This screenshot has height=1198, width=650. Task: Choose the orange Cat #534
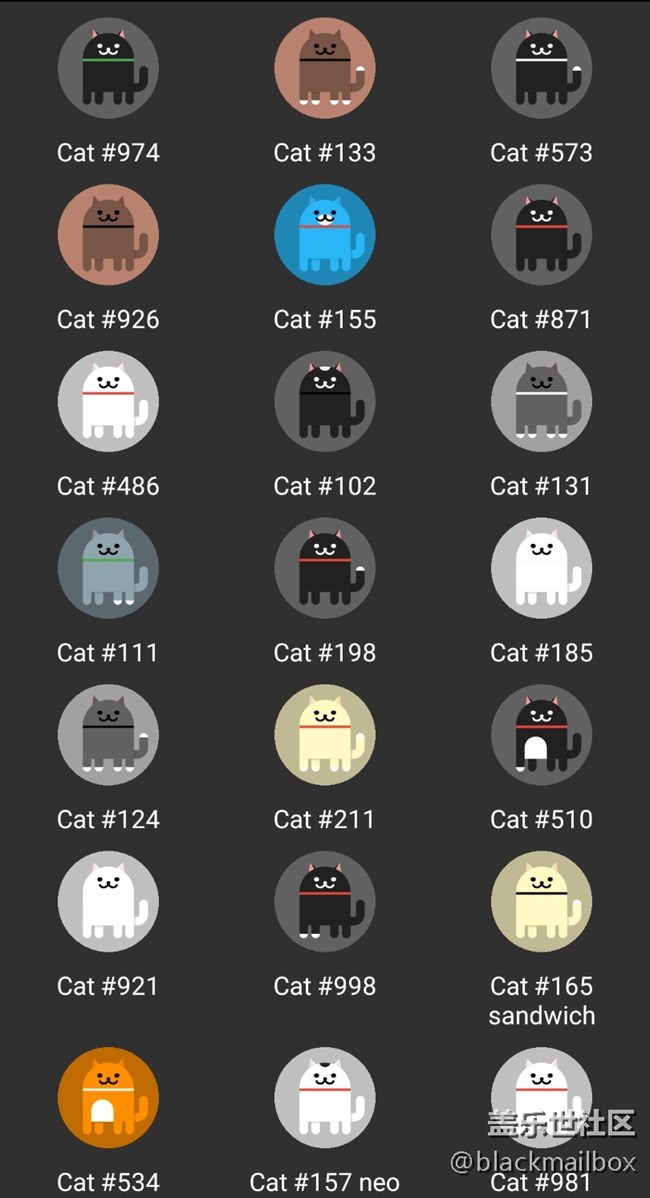coord(108,1097)
